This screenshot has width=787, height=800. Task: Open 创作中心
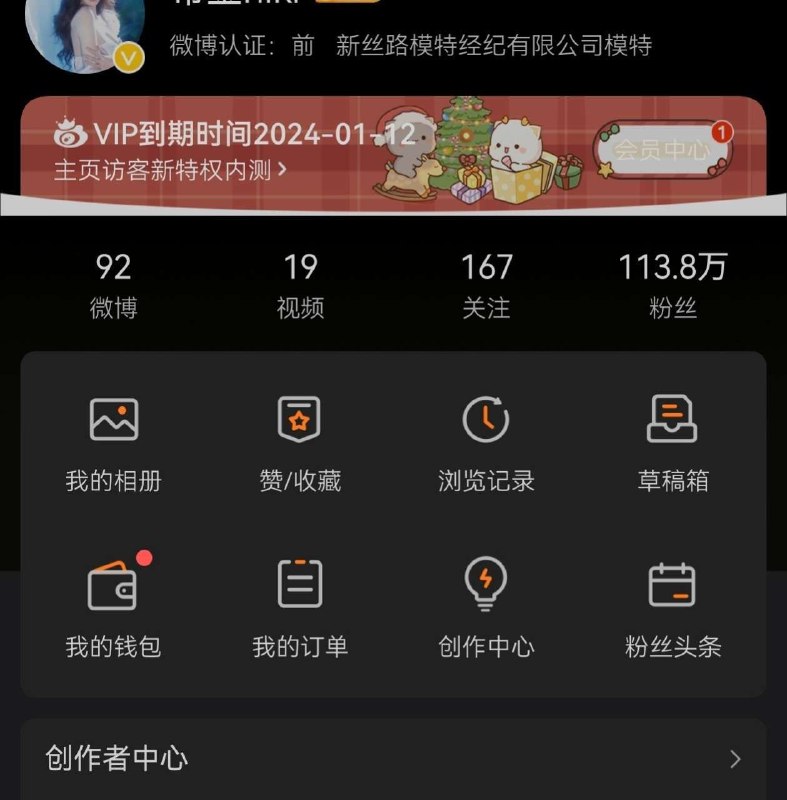(486, 608)
